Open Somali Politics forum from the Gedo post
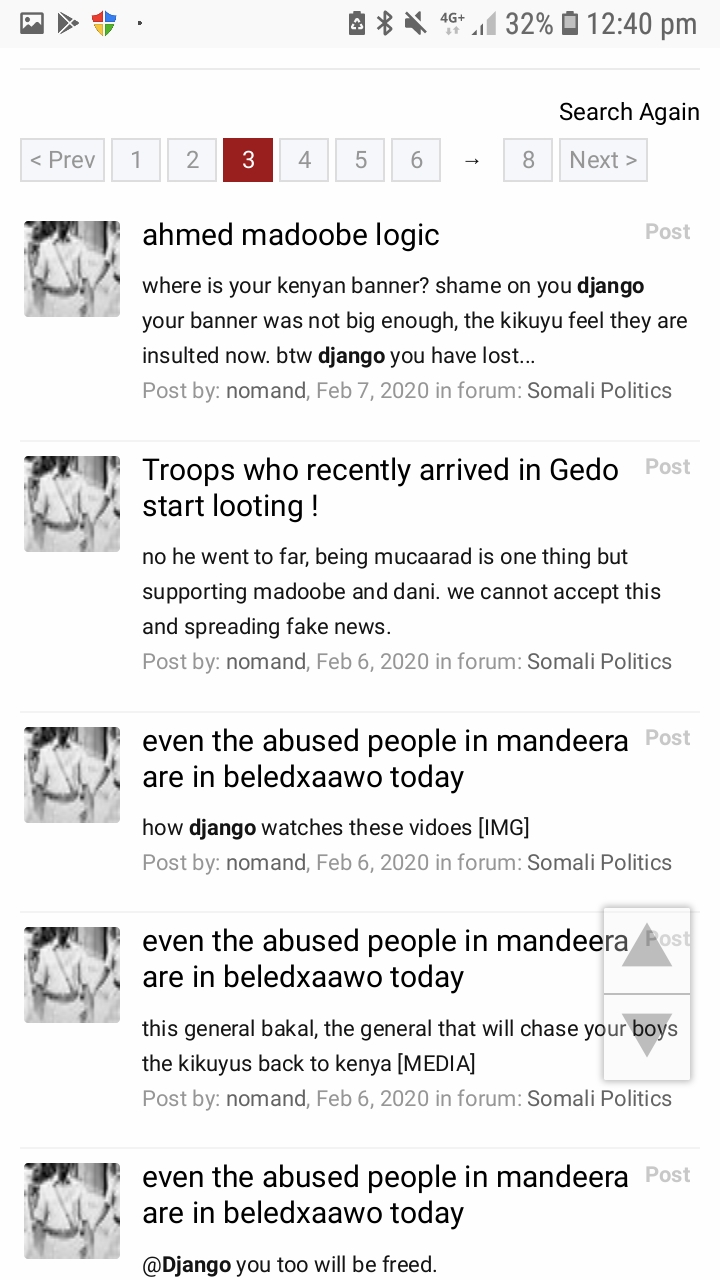The image size is (720, 1280). (599, 662)
